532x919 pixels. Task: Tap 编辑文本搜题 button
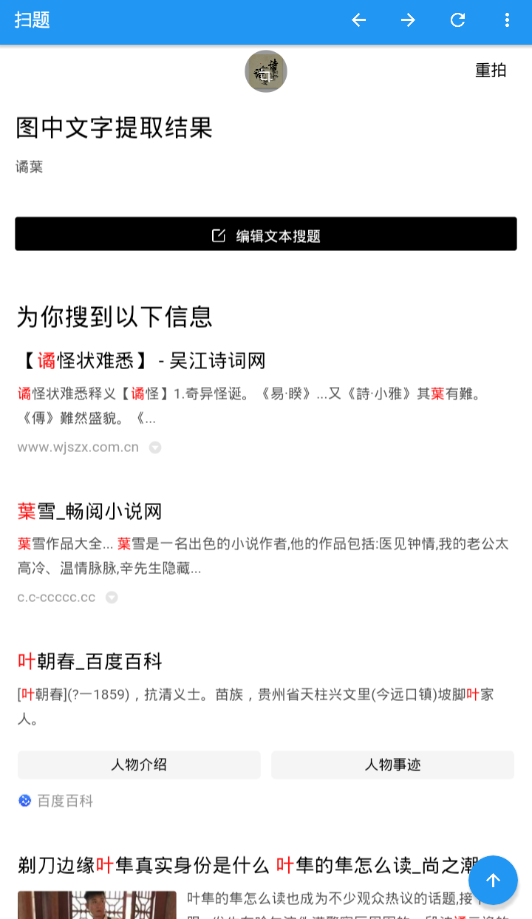pyautogui.click(x=266, y=234)
